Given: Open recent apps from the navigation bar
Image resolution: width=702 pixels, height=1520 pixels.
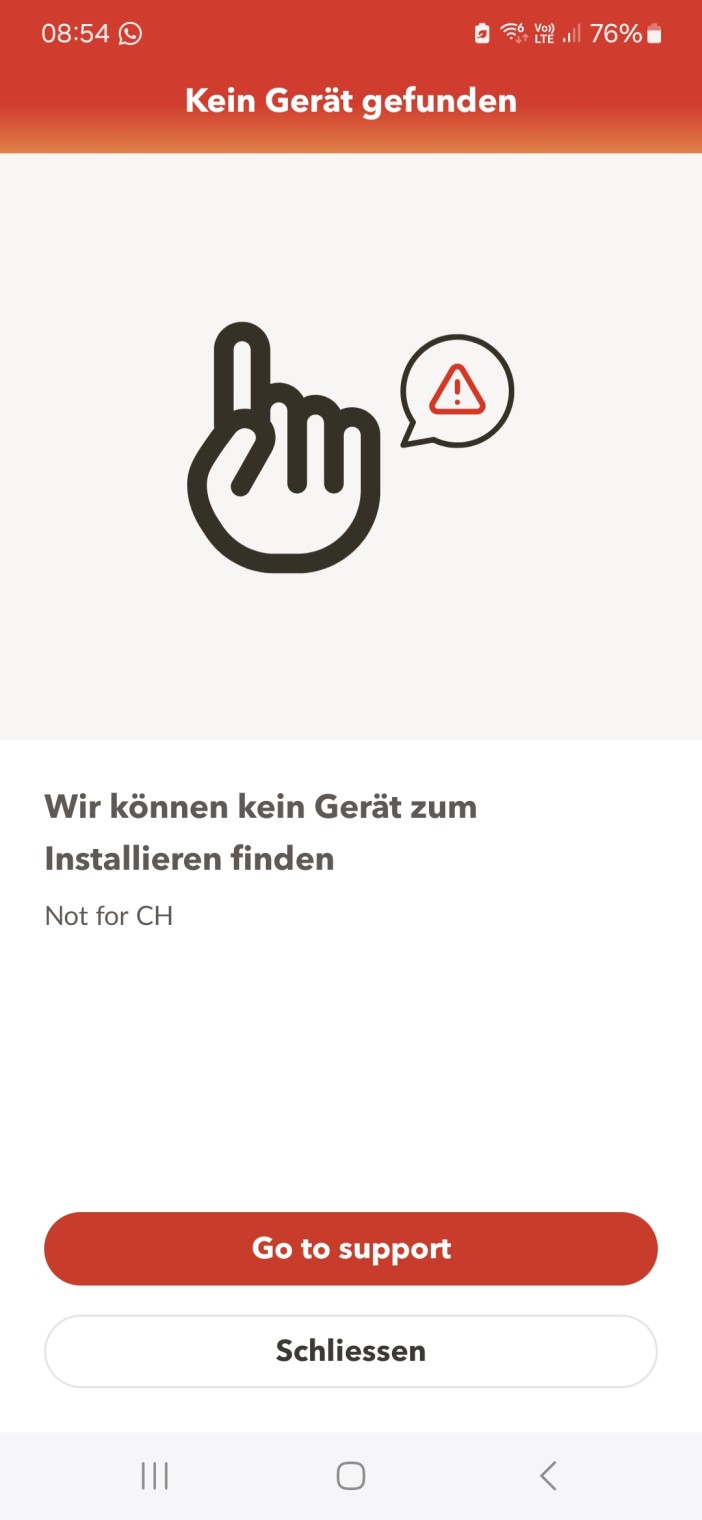Looking at the screenshot, I should click(154, 1476).
